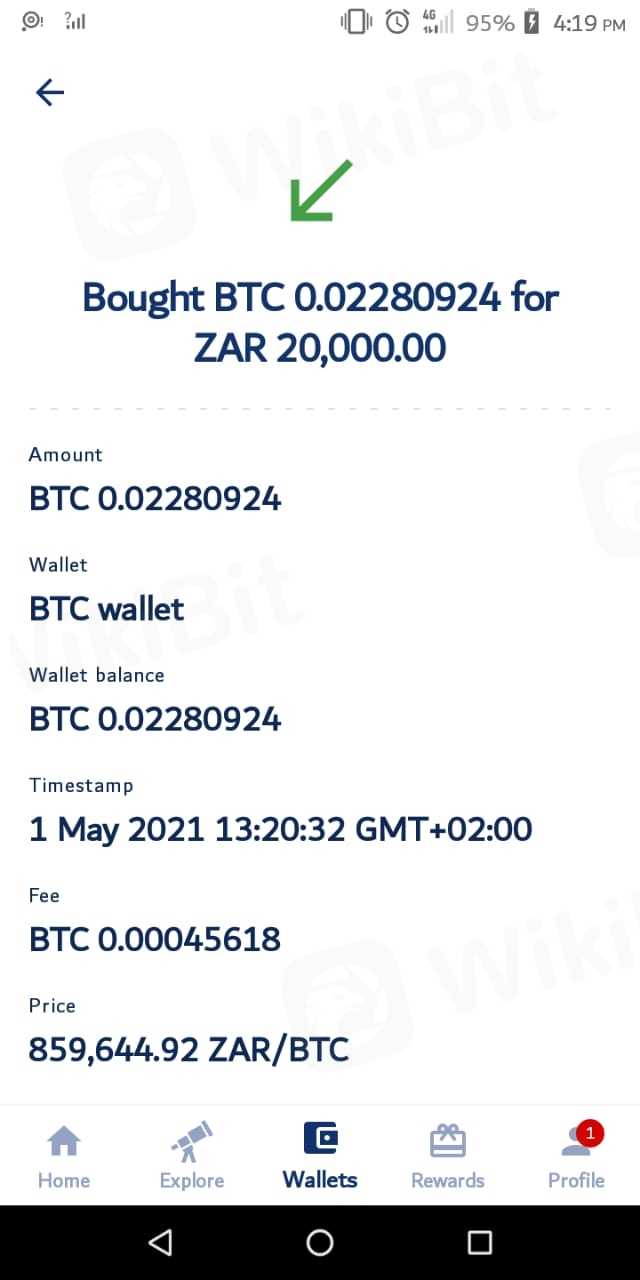
Task: Tap the system back button
Action: (x=160, y=1242)
